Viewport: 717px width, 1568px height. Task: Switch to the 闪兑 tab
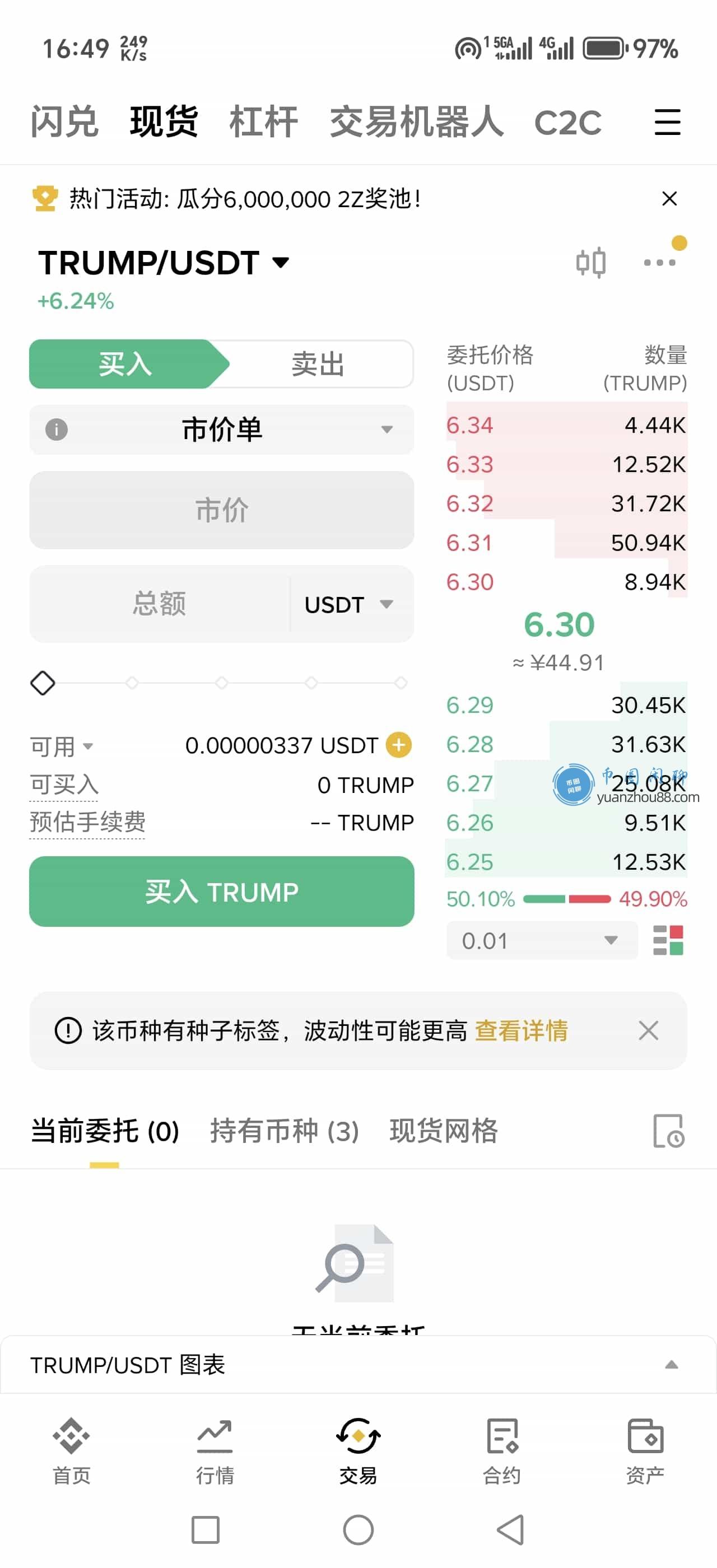click(x=64, y=122)
